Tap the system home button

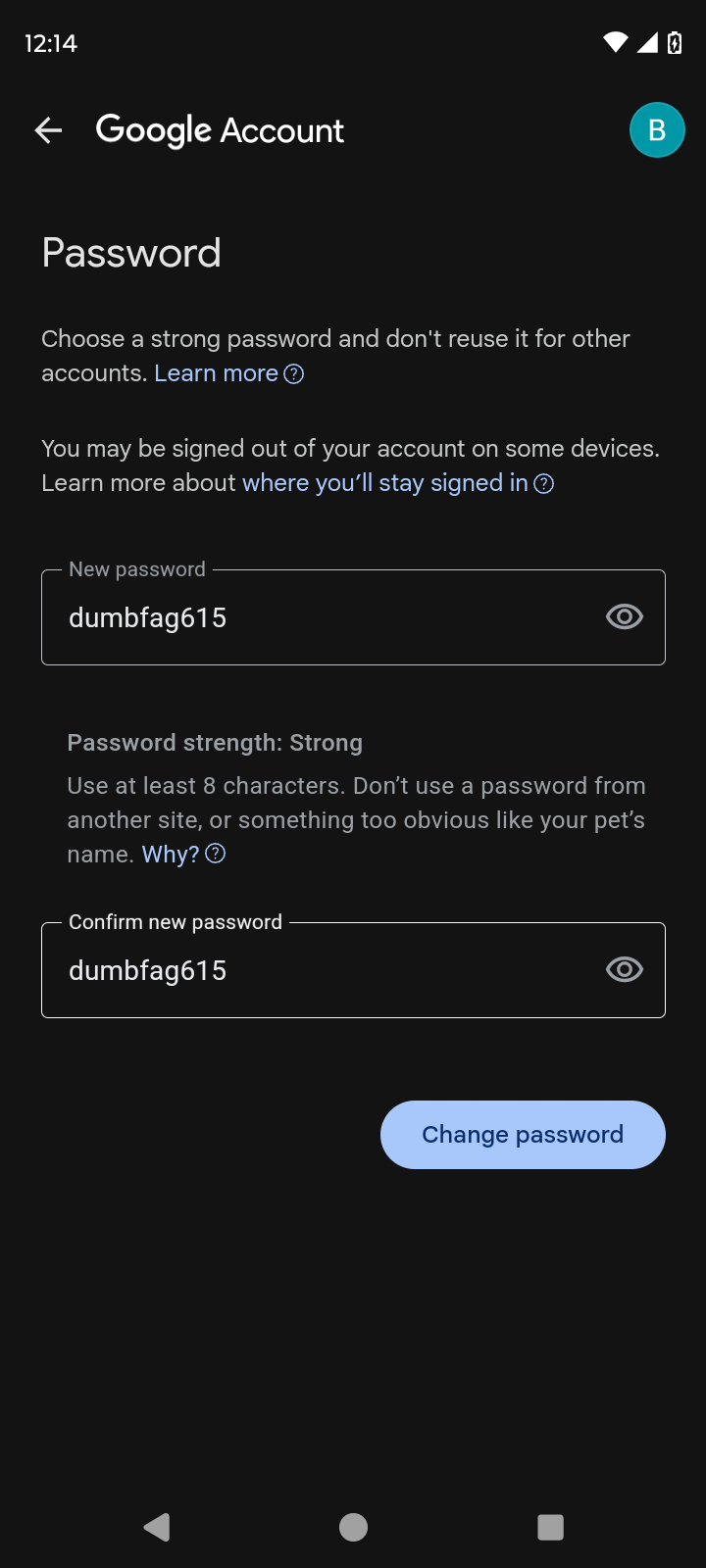(353, 1527)
